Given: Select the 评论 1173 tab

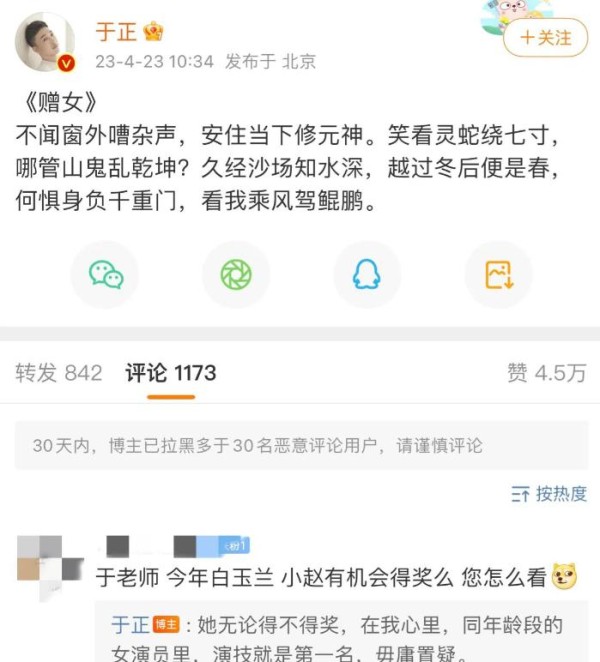Looking at the screenshot, I should point(170,373).
